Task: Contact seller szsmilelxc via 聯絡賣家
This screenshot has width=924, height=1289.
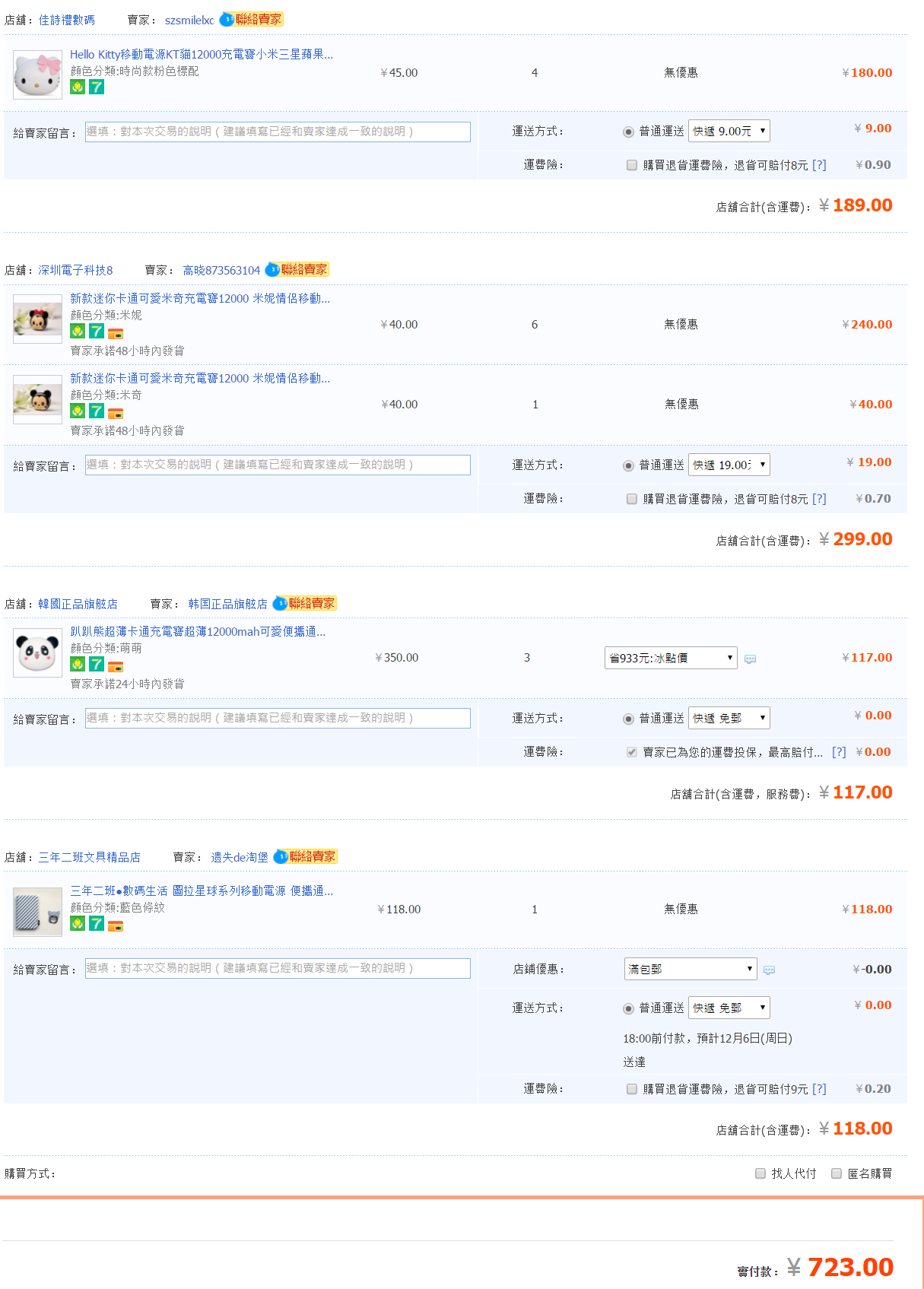Action: (252, 19)
